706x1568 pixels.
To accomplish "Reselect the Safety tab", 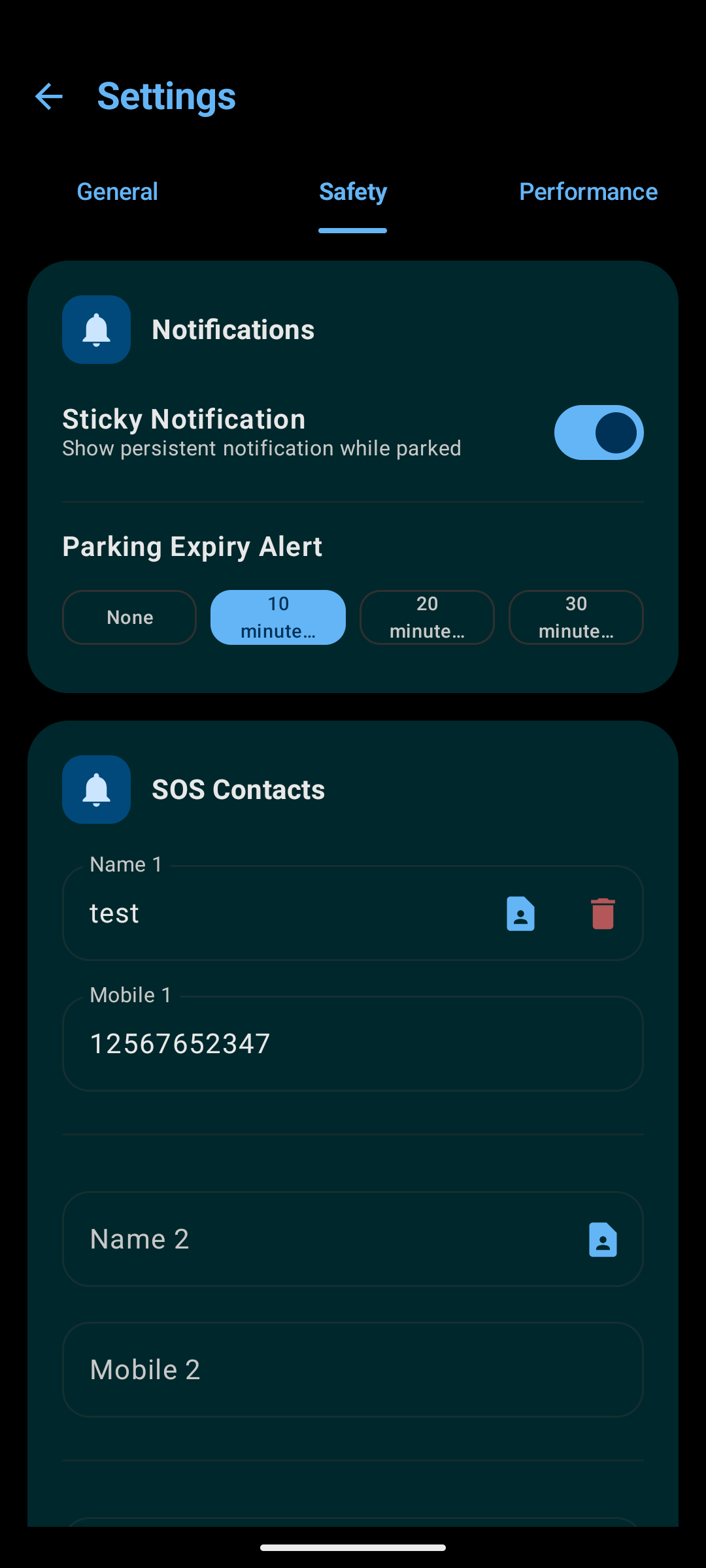I will tap(352, 191).
